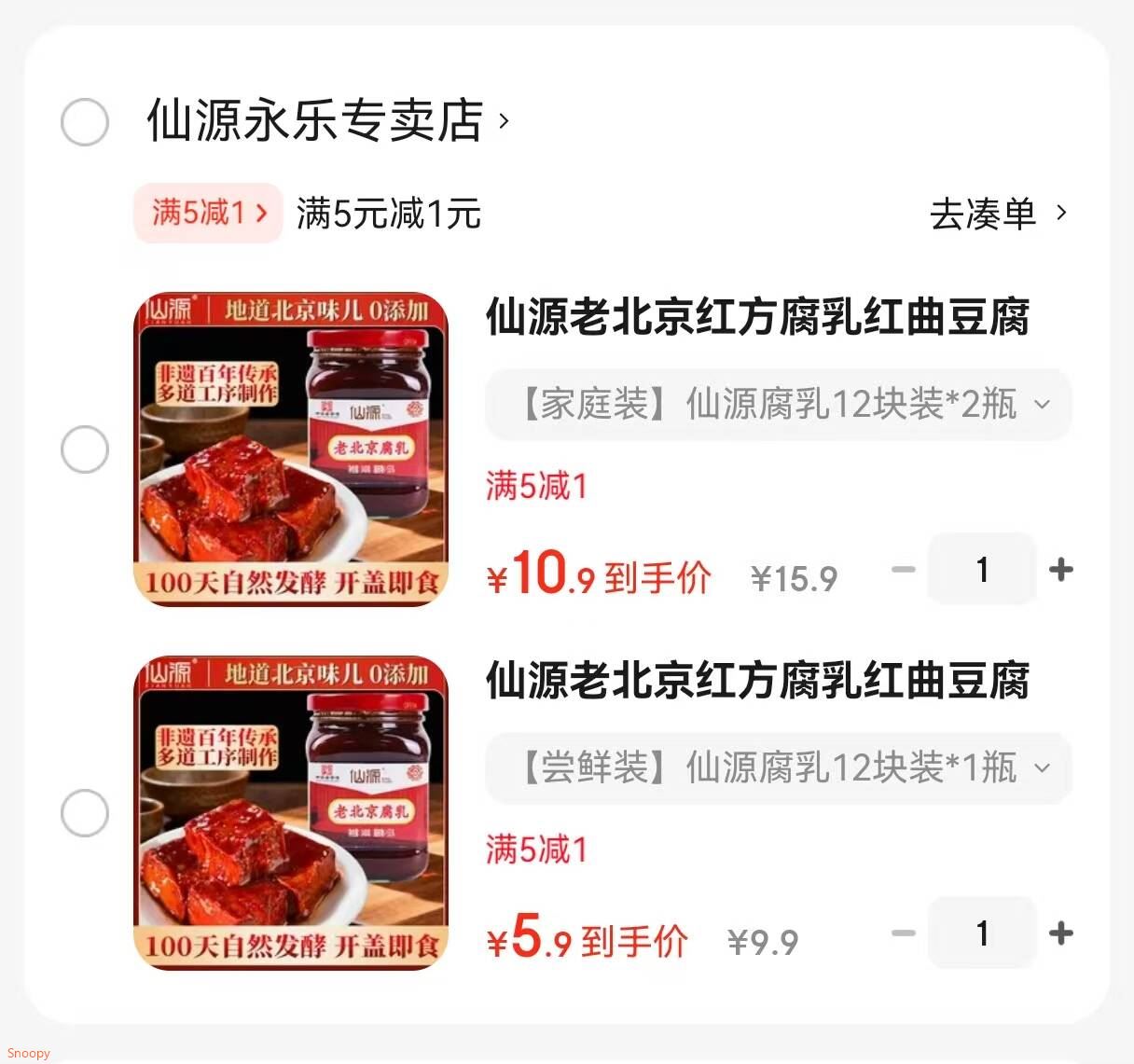
Task: Open the 仙源永乐专卖店 store page
Action: pos(326,121)
